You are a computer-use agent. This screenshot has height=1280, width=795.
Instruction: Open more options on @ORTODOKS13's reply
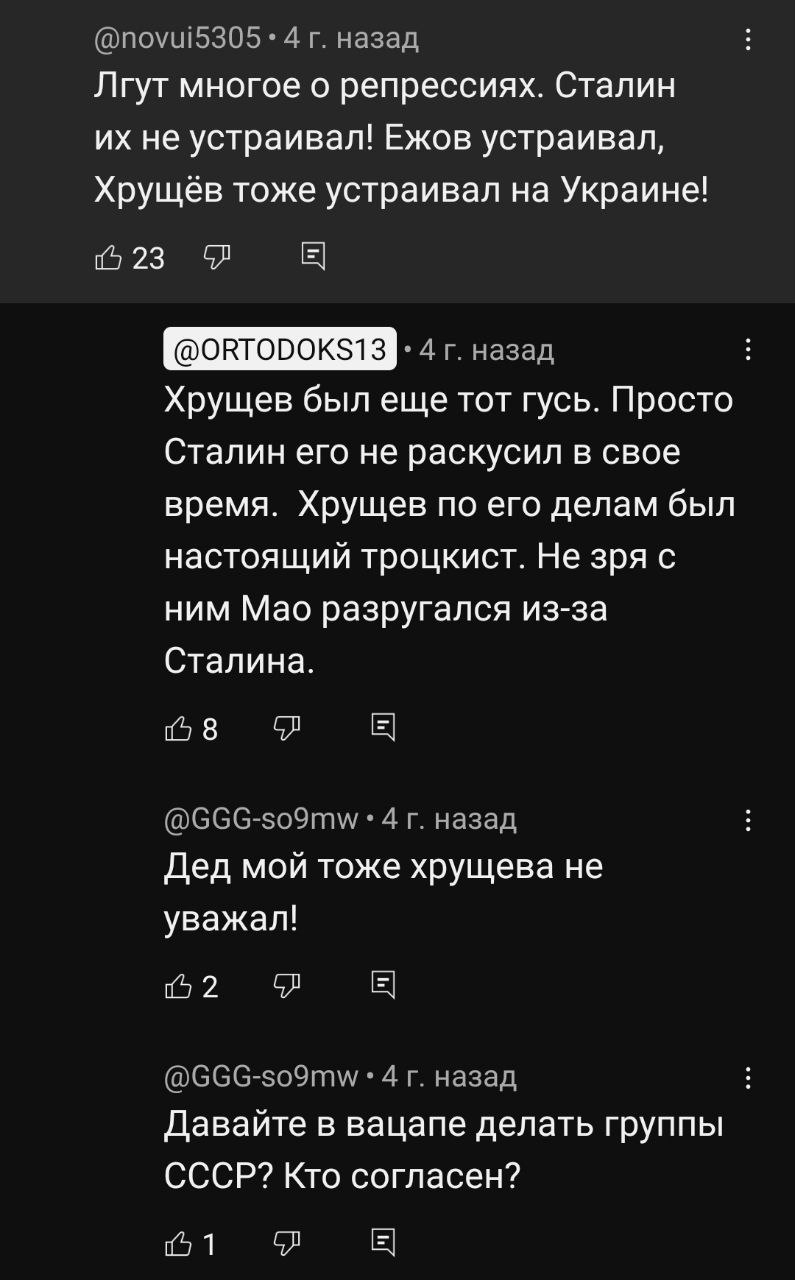tap(749, 349)
